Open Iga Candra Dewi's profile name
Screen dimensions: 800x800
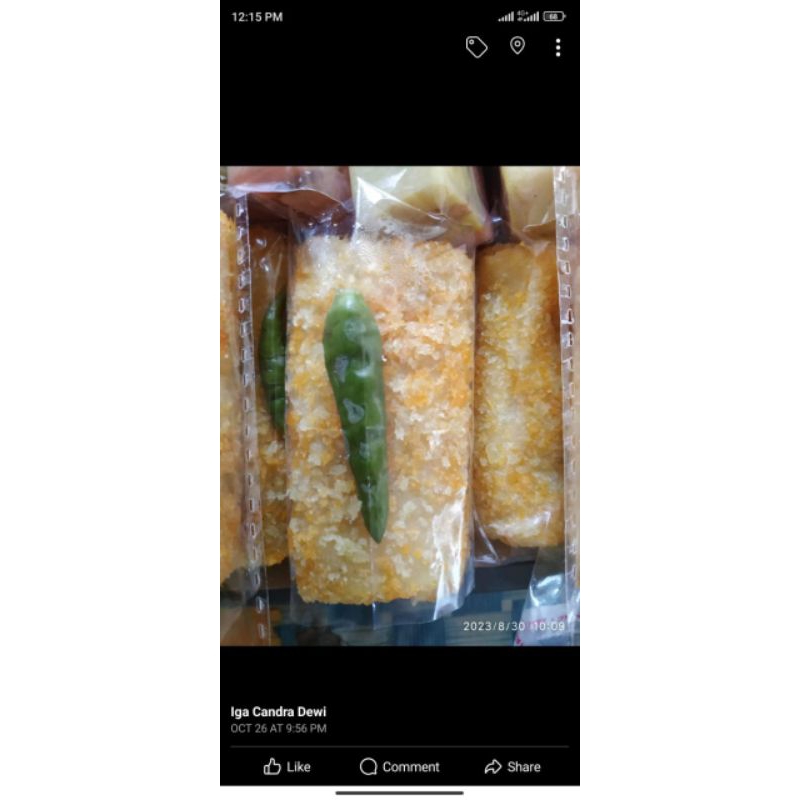coord(278,712)
